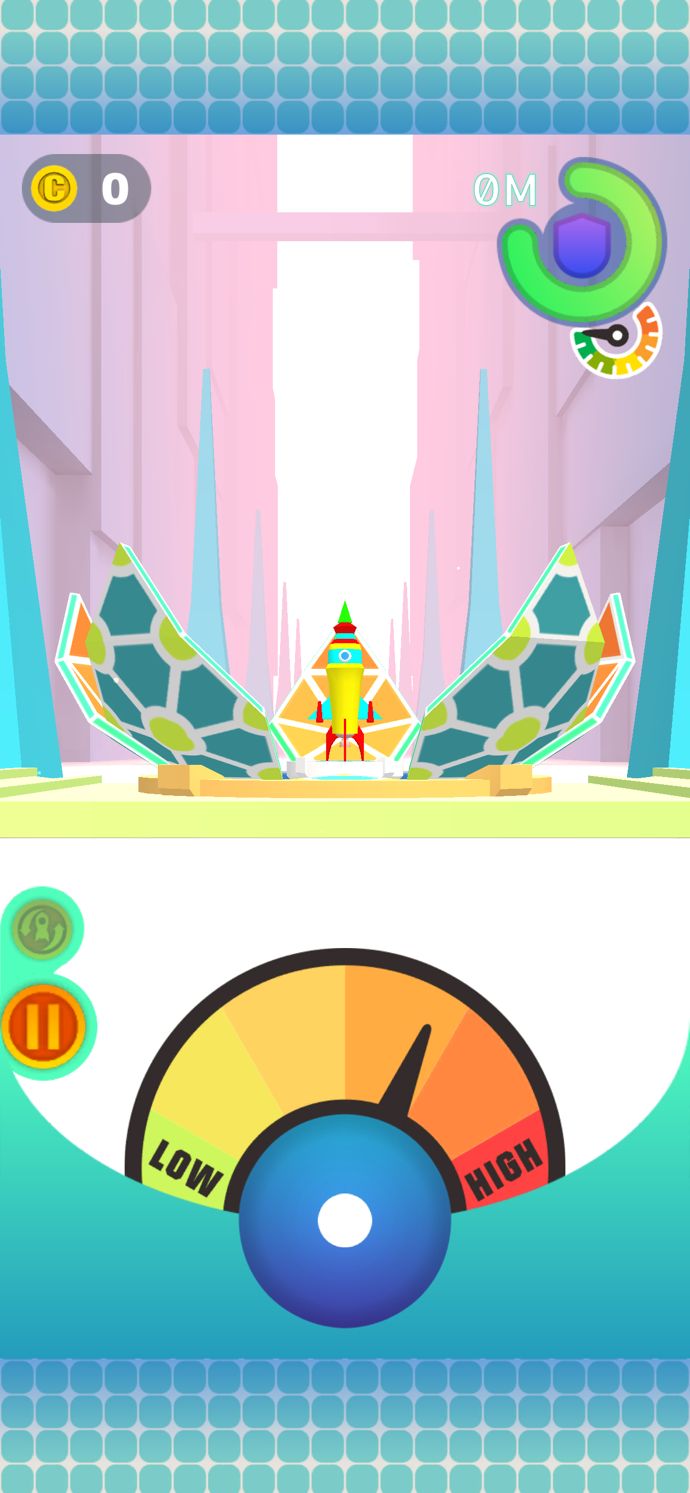
Task: Tap the blue launch power knob
Action: tap(345, 1220)
